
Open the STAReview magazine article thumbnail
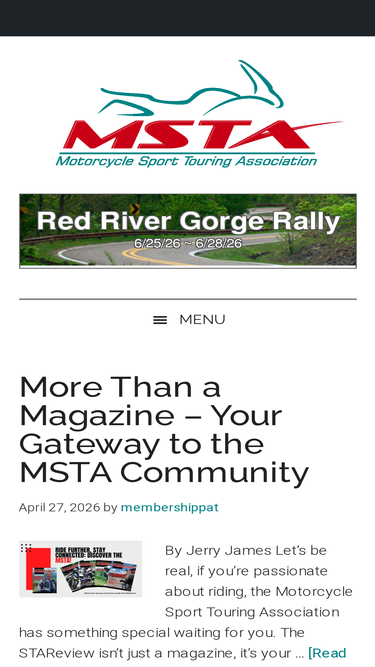click(x=80, y=569)
